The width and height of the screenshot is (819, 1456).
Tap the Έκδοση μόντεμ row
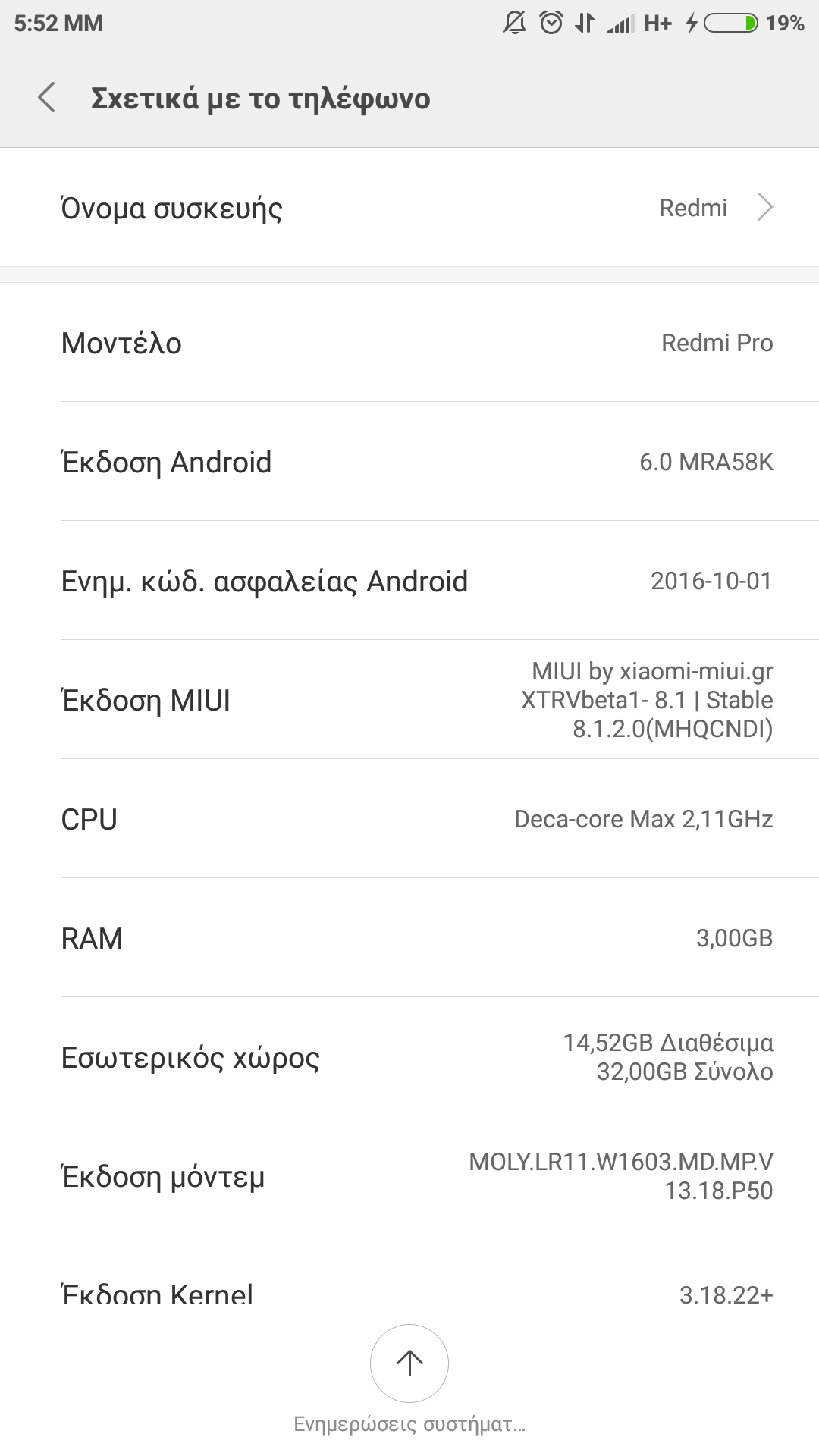(x=409, y=1176)
